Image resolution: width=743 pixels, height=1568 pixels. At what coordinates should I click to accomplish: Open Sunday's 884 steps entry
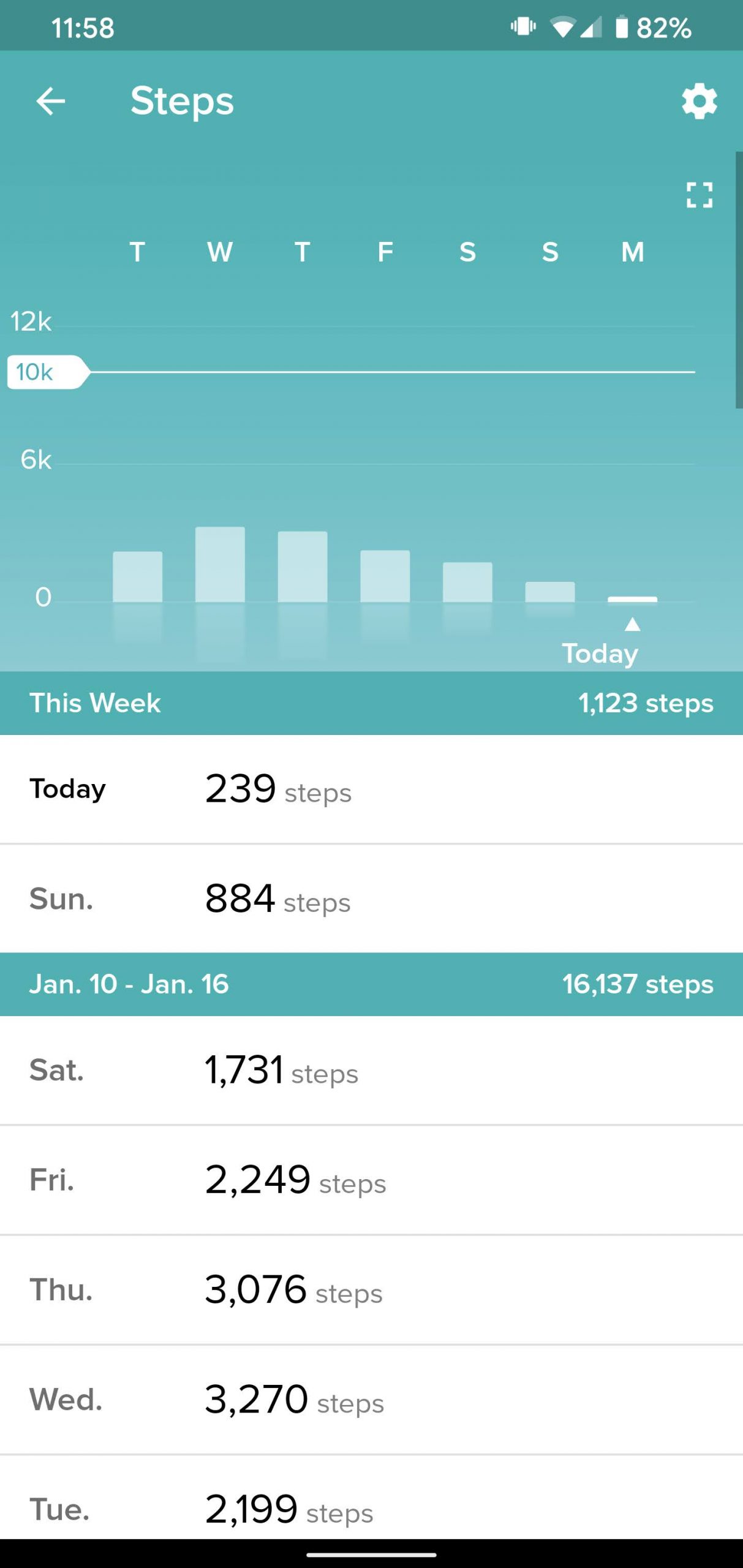tap(371, 899)
